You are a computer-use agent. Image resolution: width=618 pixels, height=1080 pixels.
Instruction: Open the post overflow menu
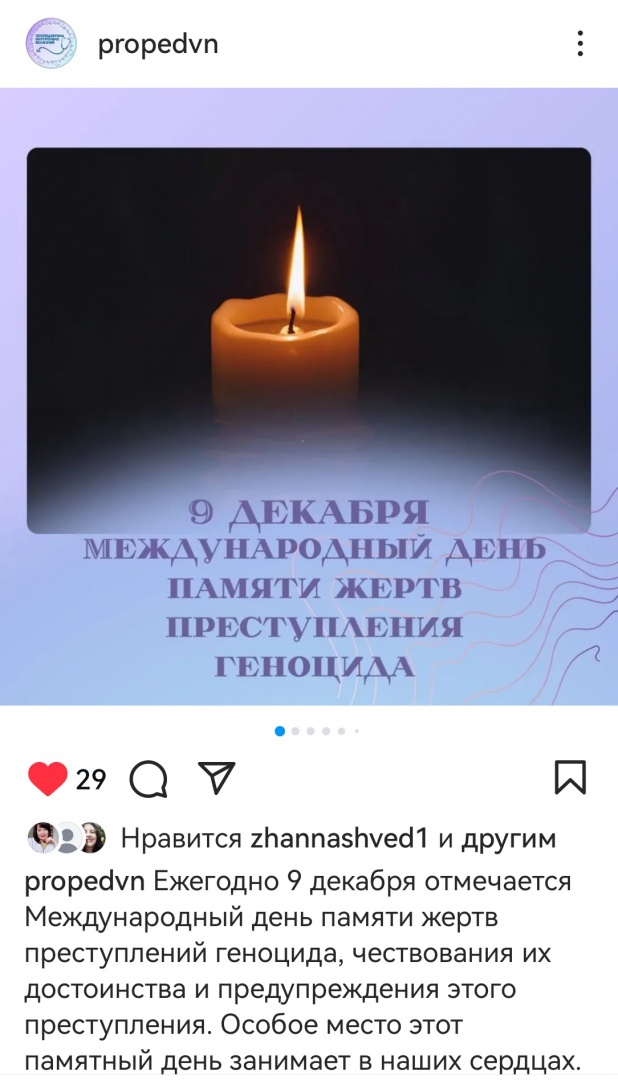(x=580, y=44)
